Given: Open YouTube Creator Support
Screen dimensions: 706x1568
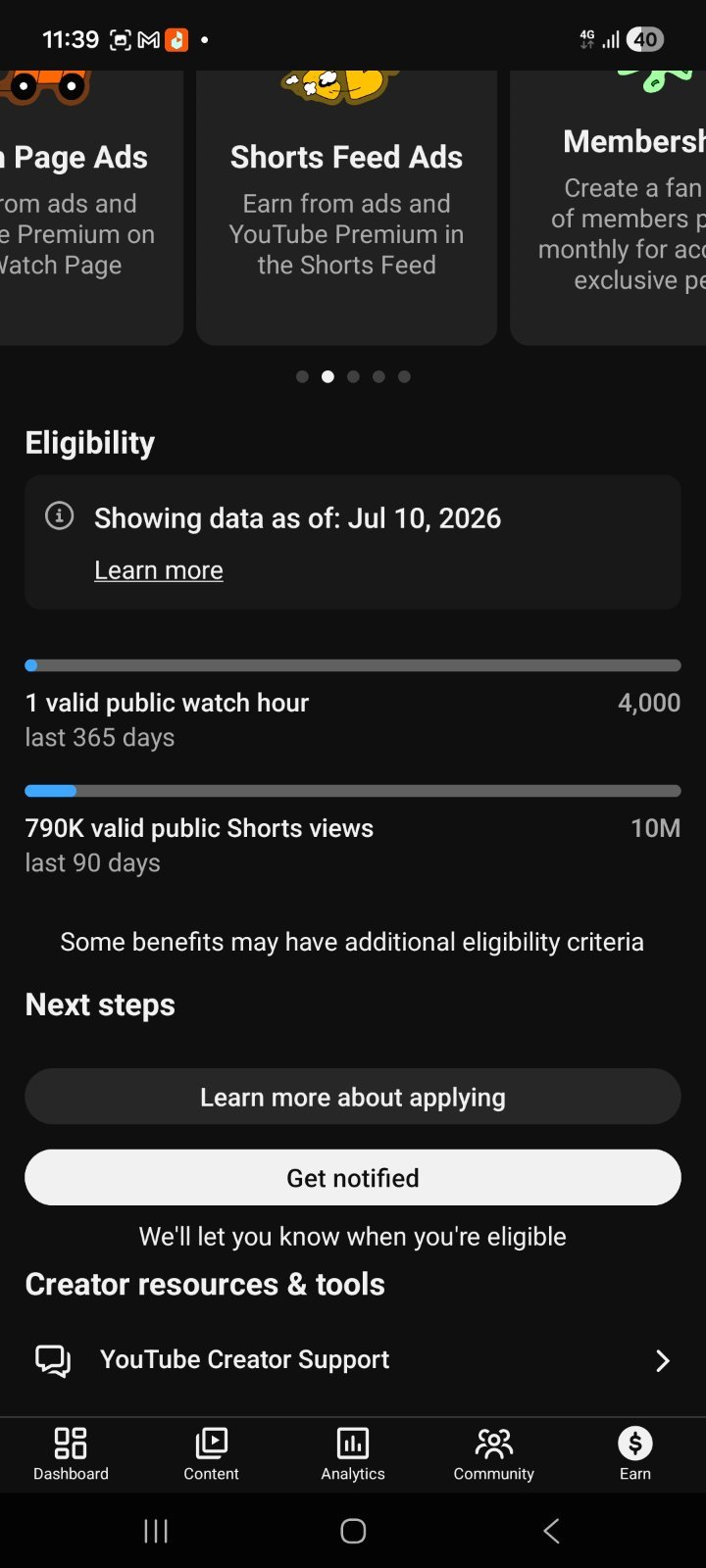Looking at the screenshot, I should pyautogui.click(x=353, y=1360).
